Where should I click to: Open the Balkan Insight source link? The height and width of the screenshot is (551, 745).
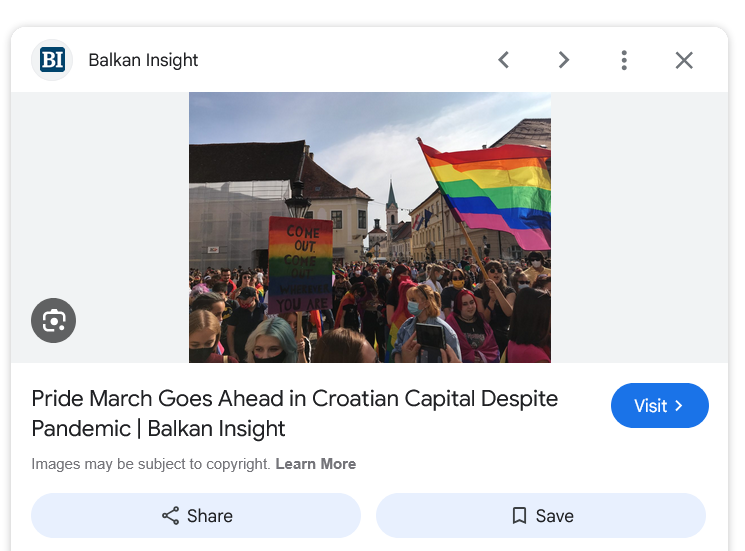[x=143, y=60]
